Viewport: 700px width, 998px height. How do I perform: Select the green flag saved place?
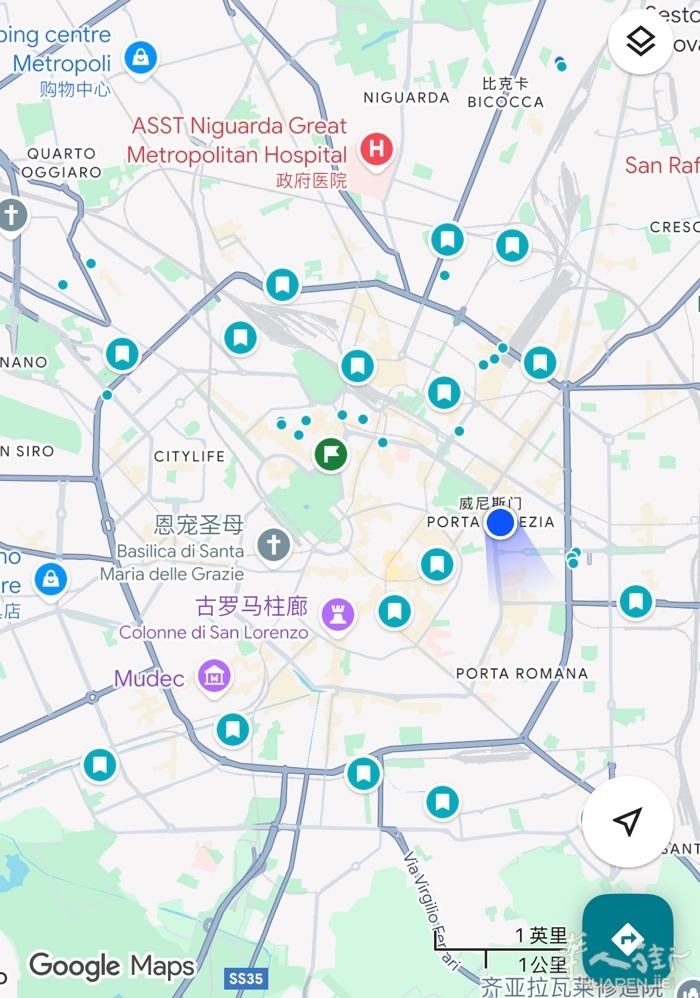click(x=330, y=454)
